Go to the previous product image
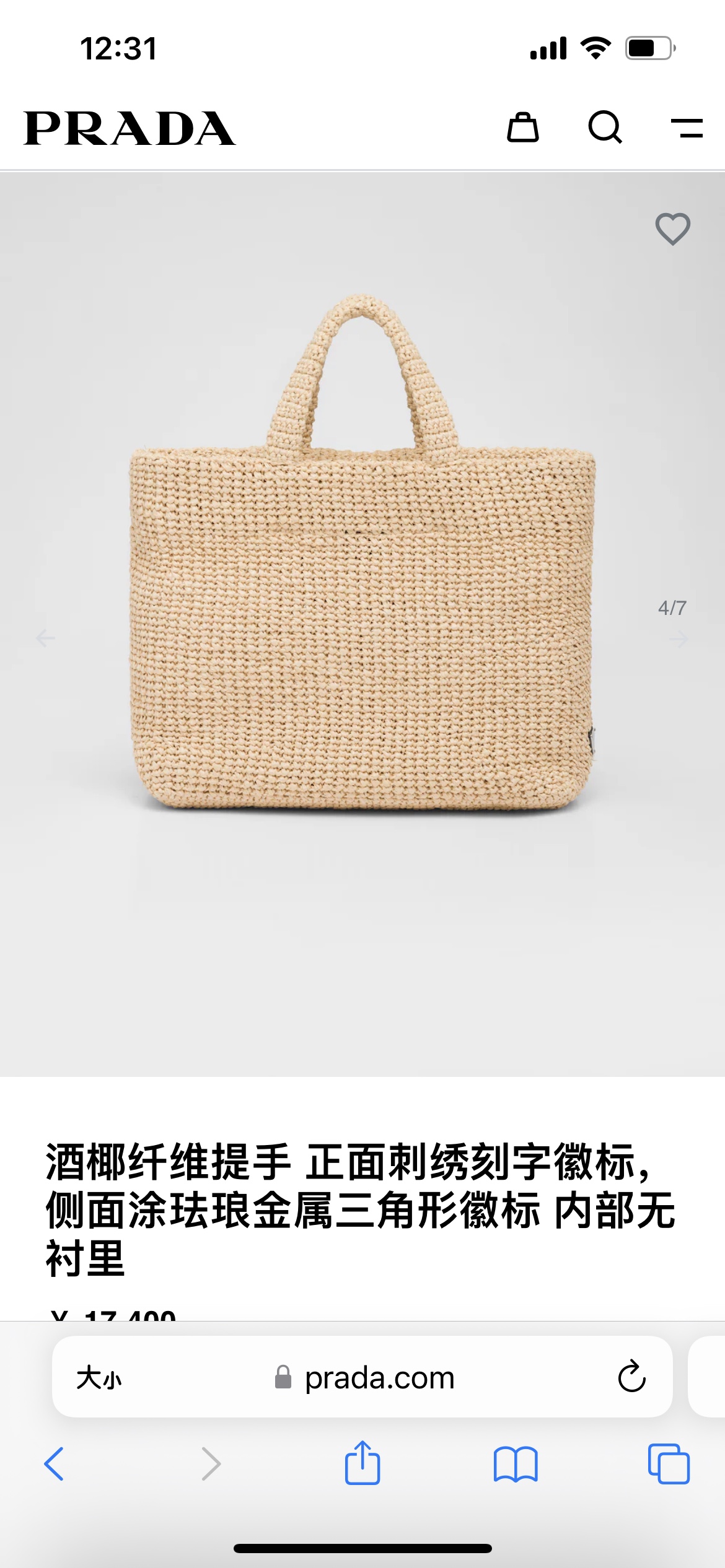The height and width of the screenshot is (1568, 725). tap(45, 637)
